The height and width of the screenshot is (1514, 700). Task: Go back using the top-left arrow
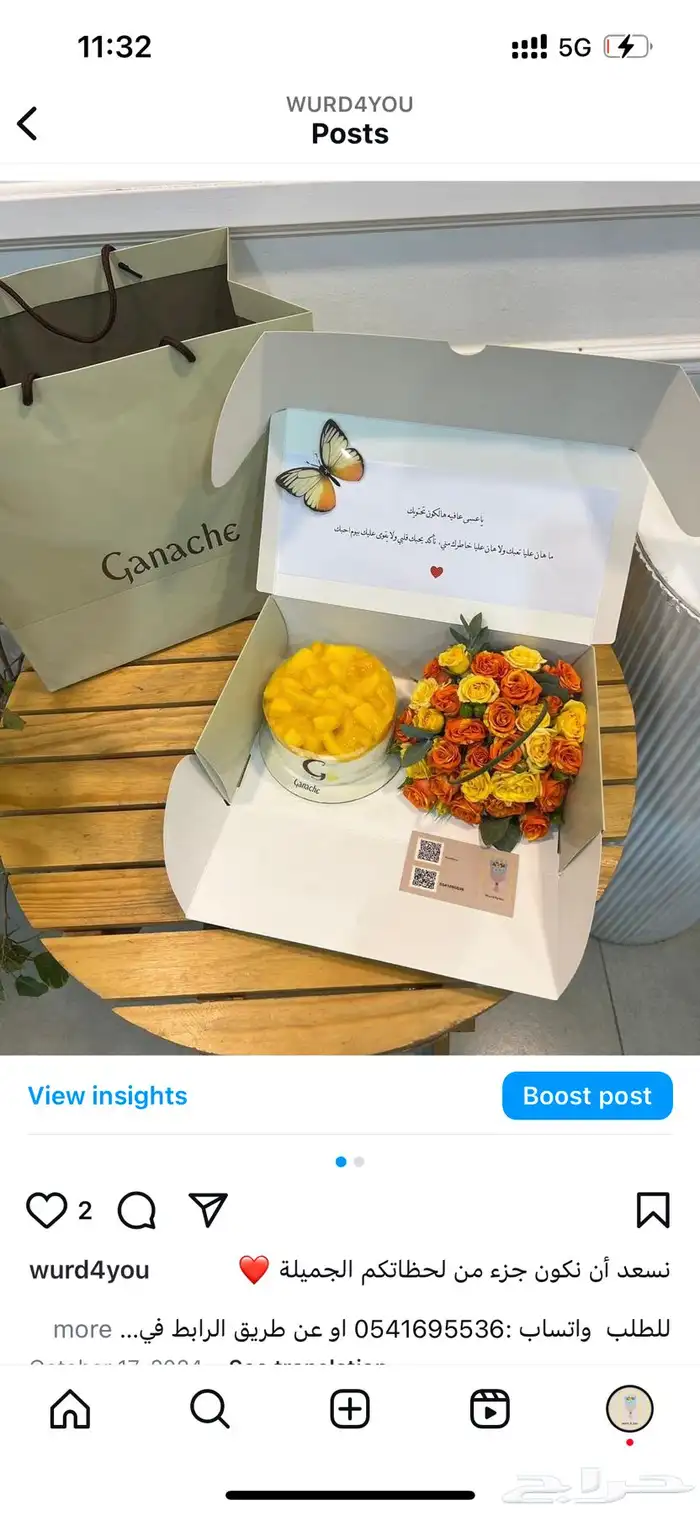pos(27,124)
